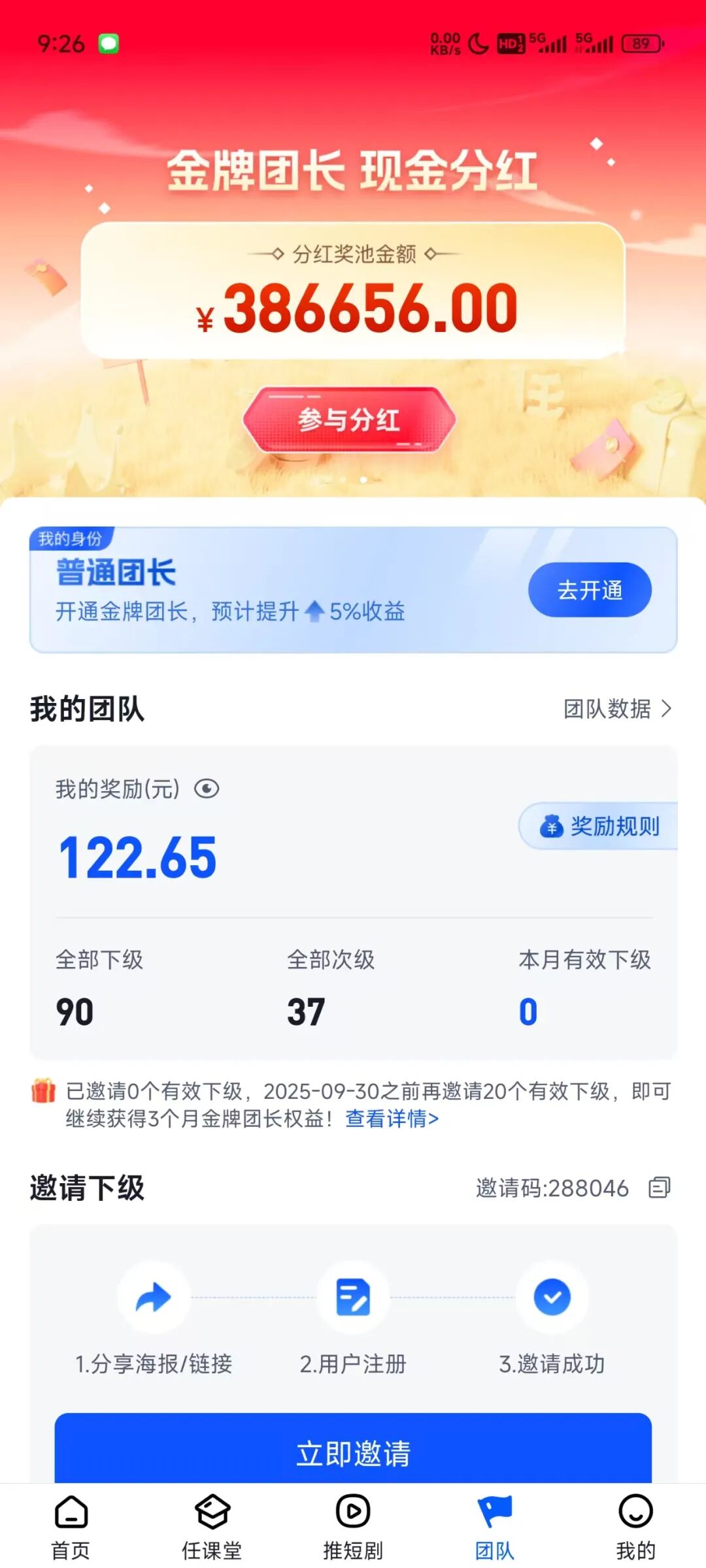
Task: Open 我的 profile icon in bottom navigation
Action: [635, 1511]
